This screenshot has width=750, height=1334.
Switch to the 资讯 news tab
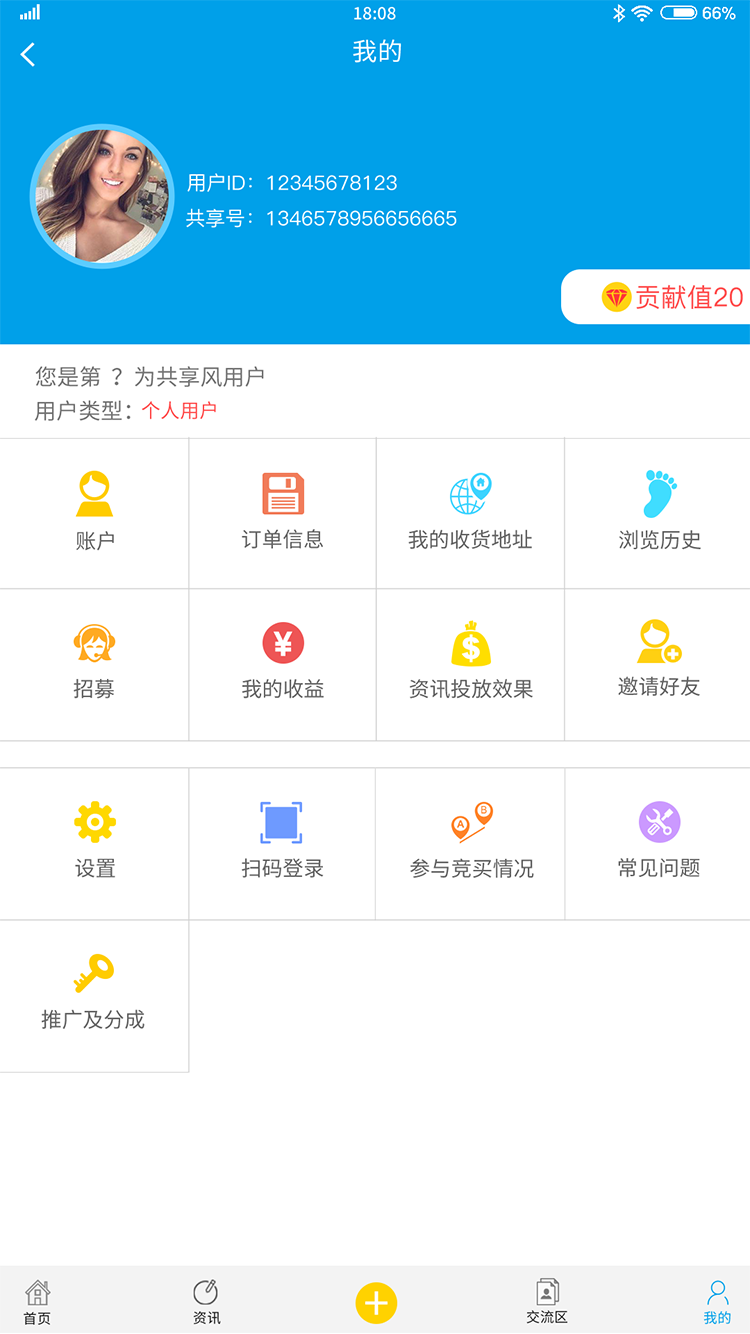206,1301
